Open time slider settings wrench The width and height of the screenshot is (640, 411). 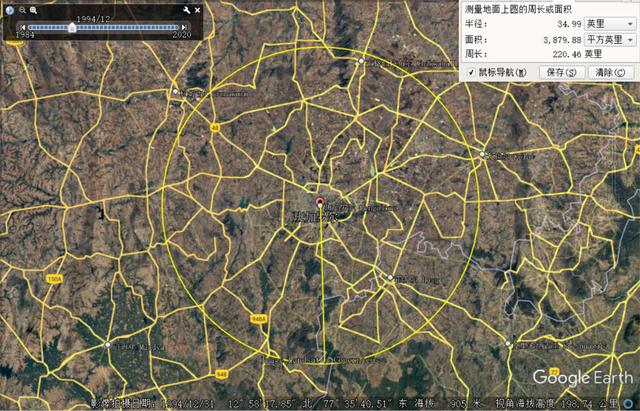tap(186, 10)
